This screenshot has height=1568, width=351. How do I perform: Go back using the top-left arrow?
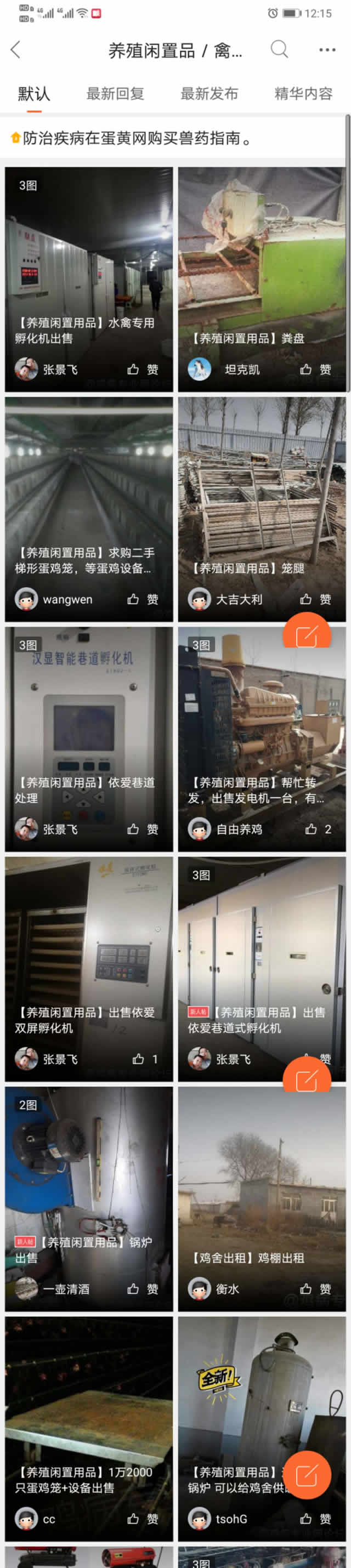[x=16, y=50]
